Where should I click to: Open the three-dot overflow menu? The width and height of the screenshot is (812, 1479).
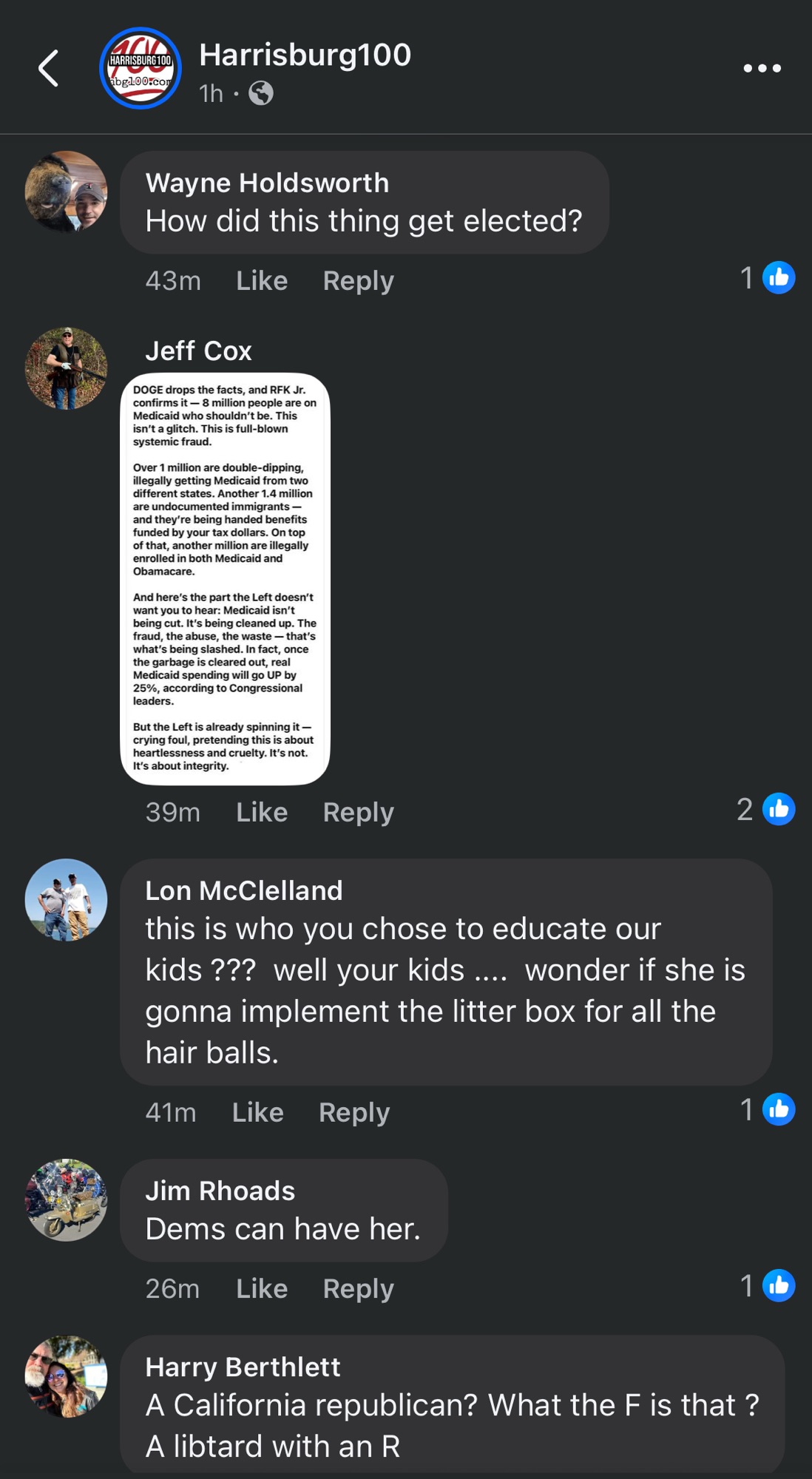(762, 68)
